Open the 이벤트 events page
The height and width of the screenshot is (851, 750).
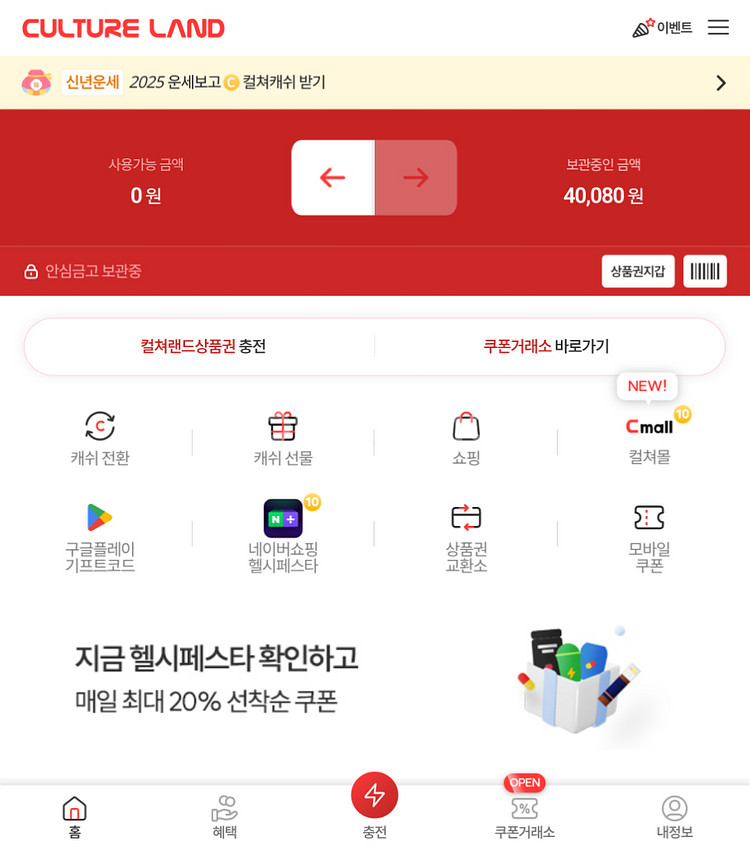tap(662, 28)
